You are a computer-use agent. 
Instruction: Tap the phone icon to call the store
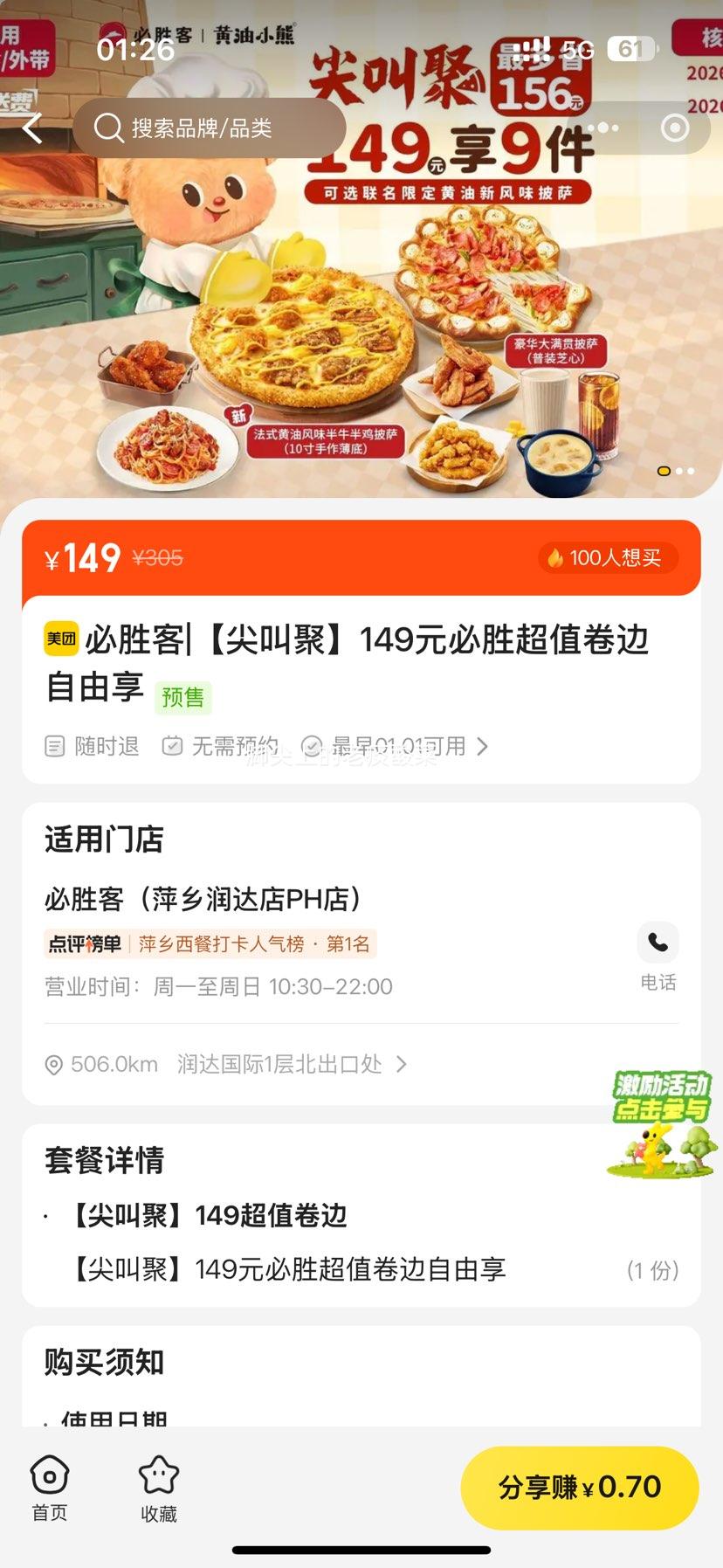[x=658, y=942]
